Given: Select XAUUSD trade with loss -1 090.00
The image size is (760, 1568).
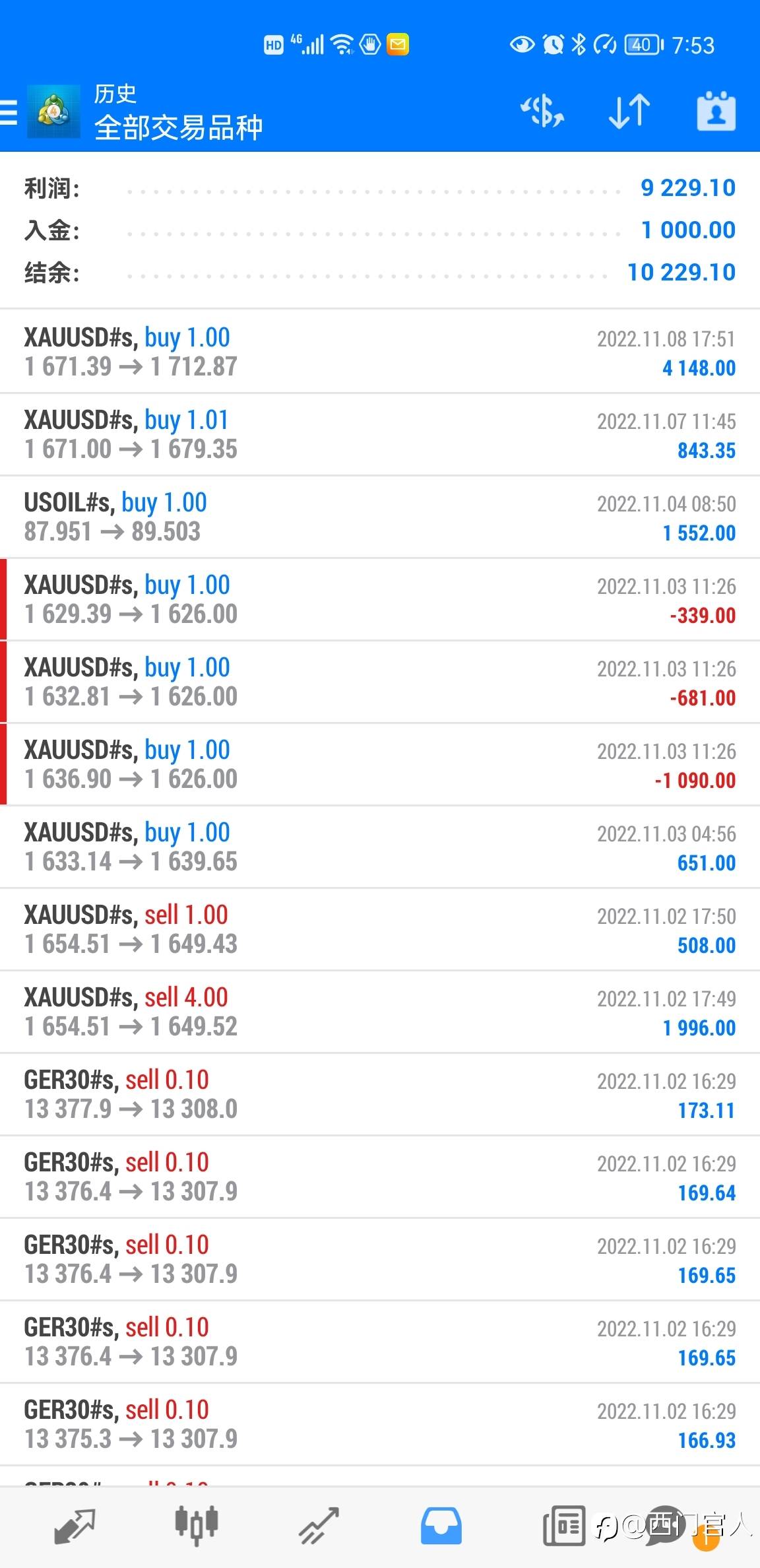Looking at the screenshot, I should pyautogui.click(x=380, y=764).
